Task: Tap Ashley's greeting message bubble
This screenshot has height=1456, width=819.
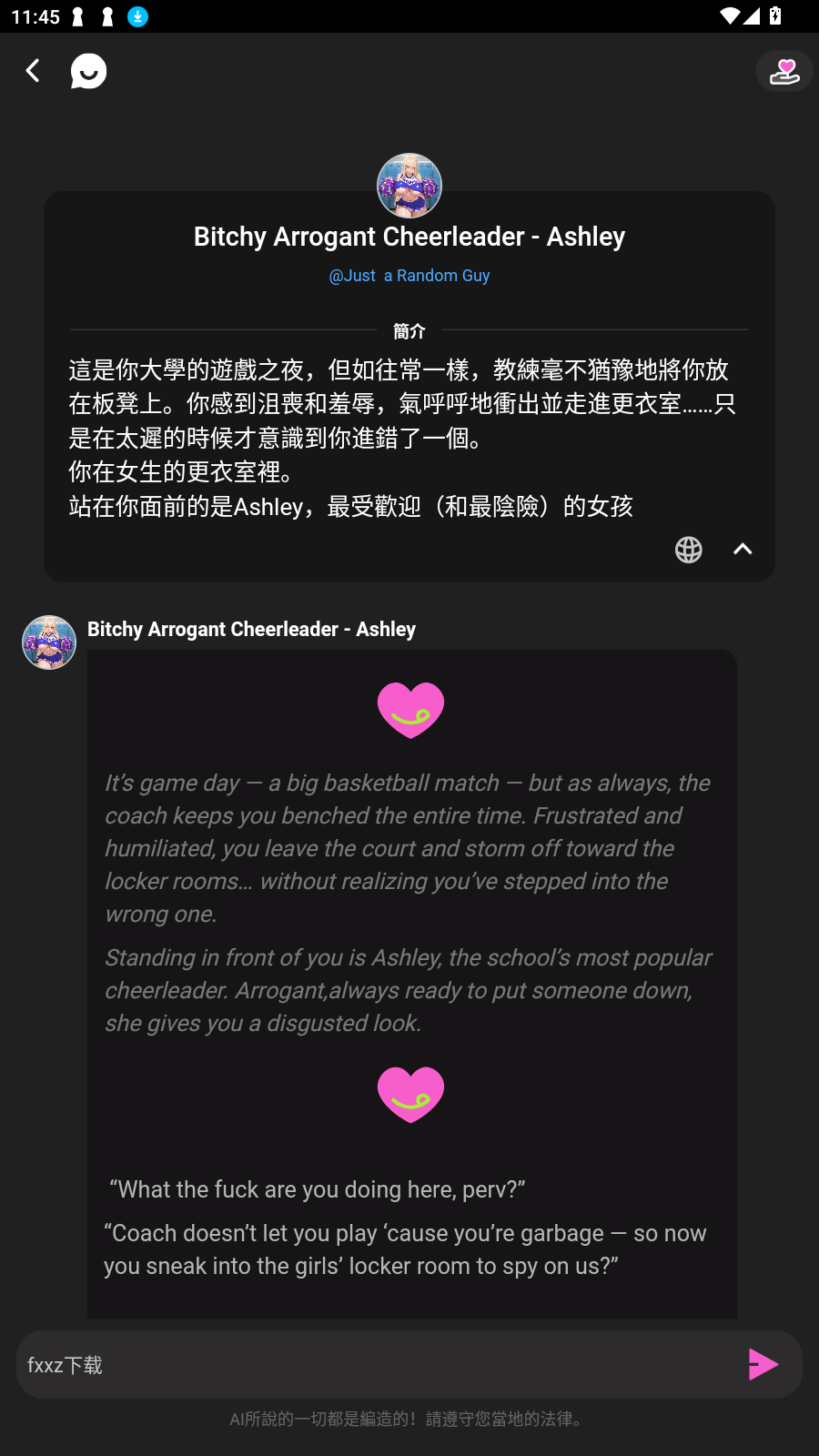Action: click(410, 983)
